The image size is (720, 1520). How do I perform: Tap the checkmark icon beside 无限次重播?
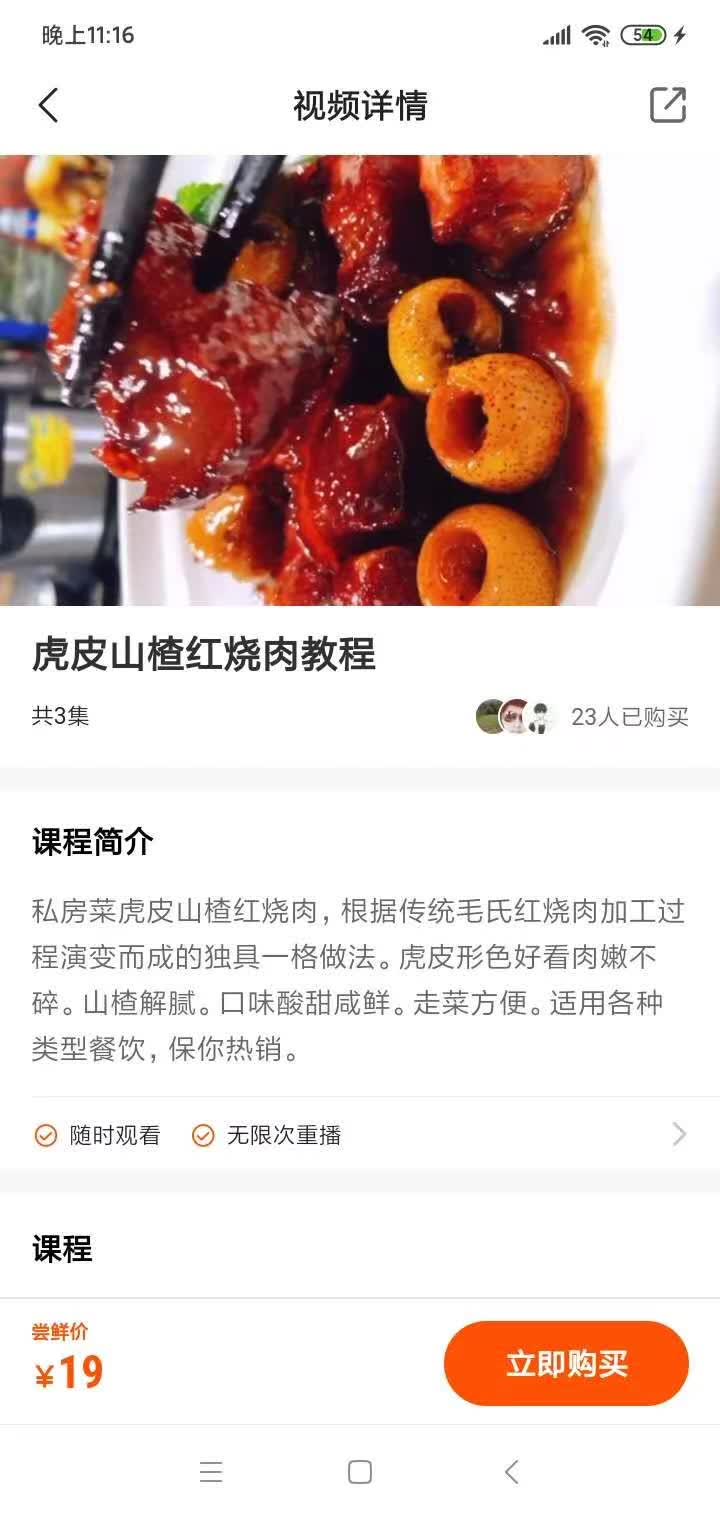[202, 1135]
